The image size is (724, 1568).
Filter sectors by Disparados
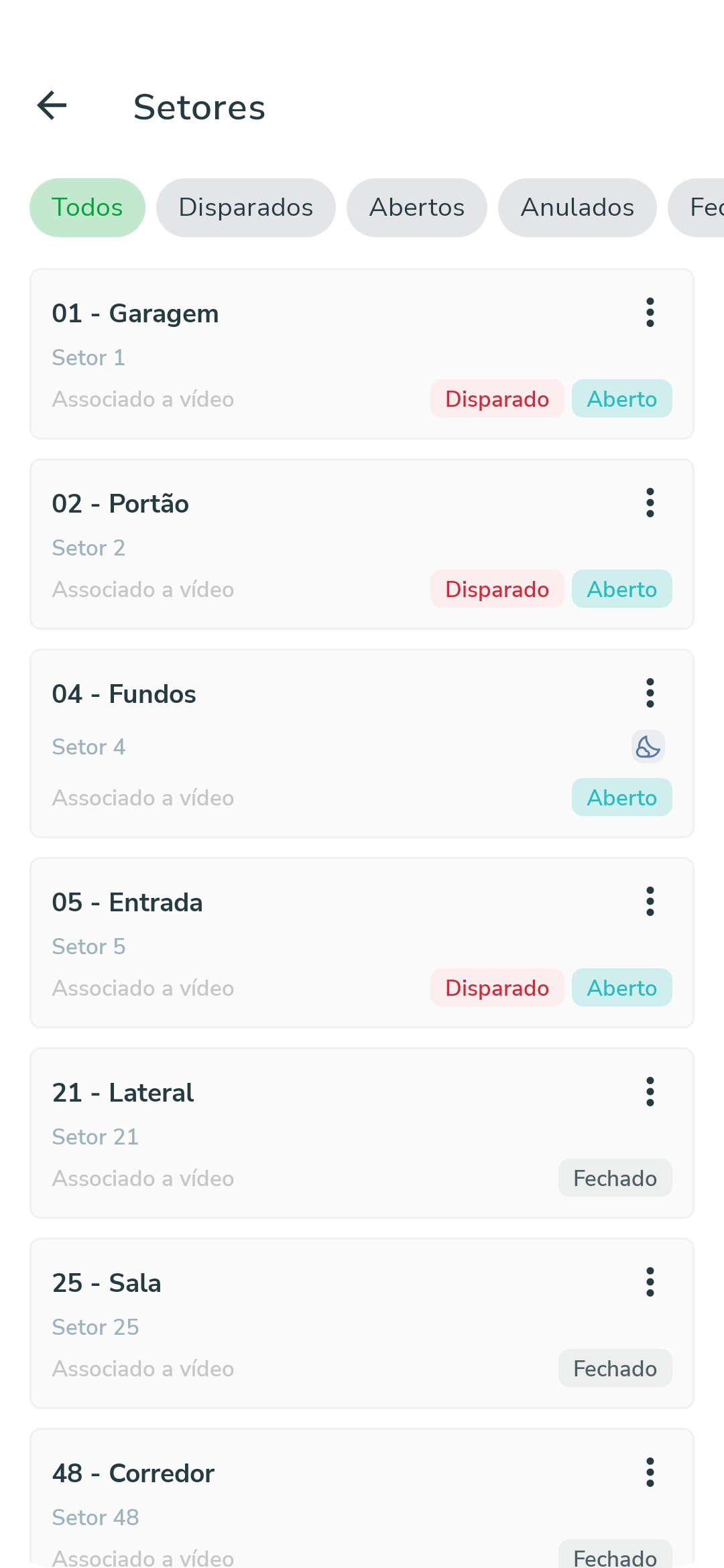point(246,208)
